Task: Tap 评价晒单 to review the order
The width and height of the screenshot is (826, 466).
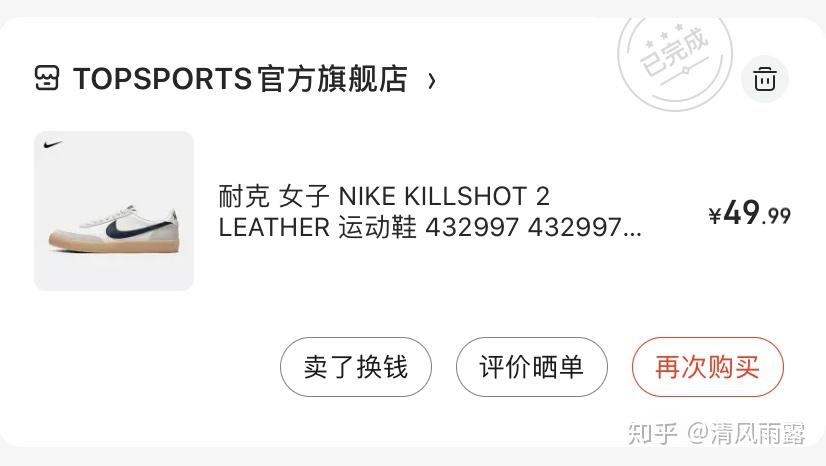Action: pos(532,367)
